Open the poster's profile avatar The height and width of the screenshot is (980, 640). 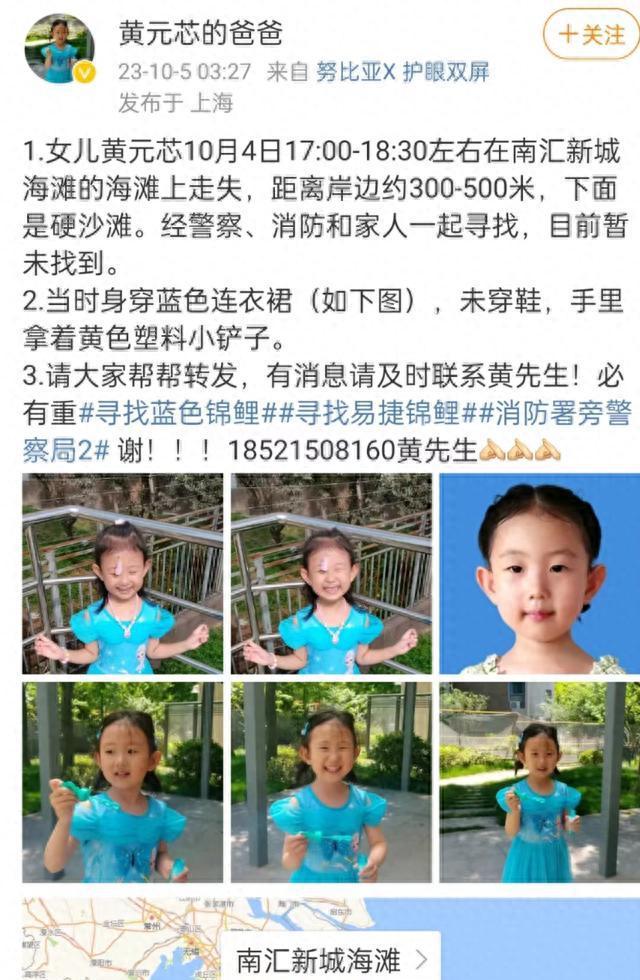pyautogui.click(x=59, y=48)
